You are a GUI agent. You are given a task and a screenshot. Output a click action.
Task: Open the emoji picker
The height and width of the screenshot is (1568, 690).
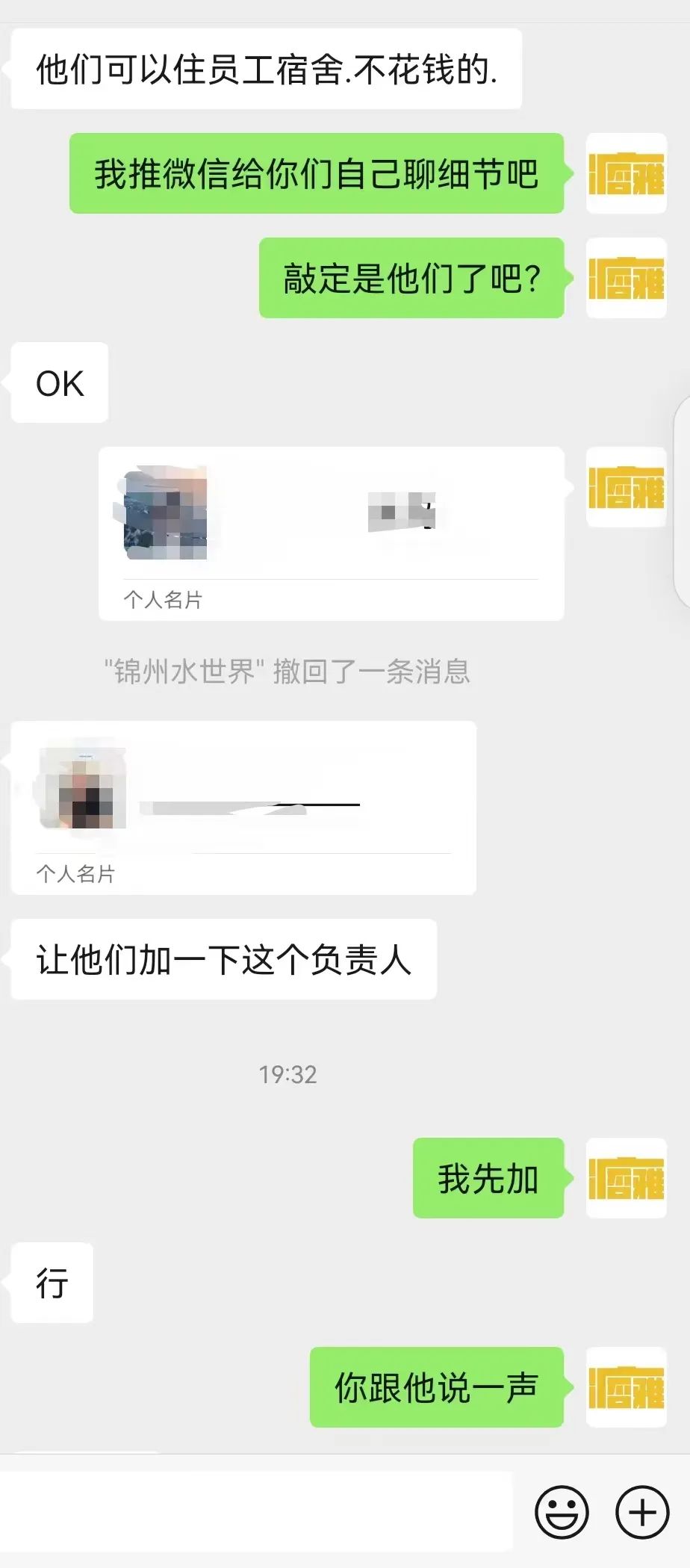562,1513
